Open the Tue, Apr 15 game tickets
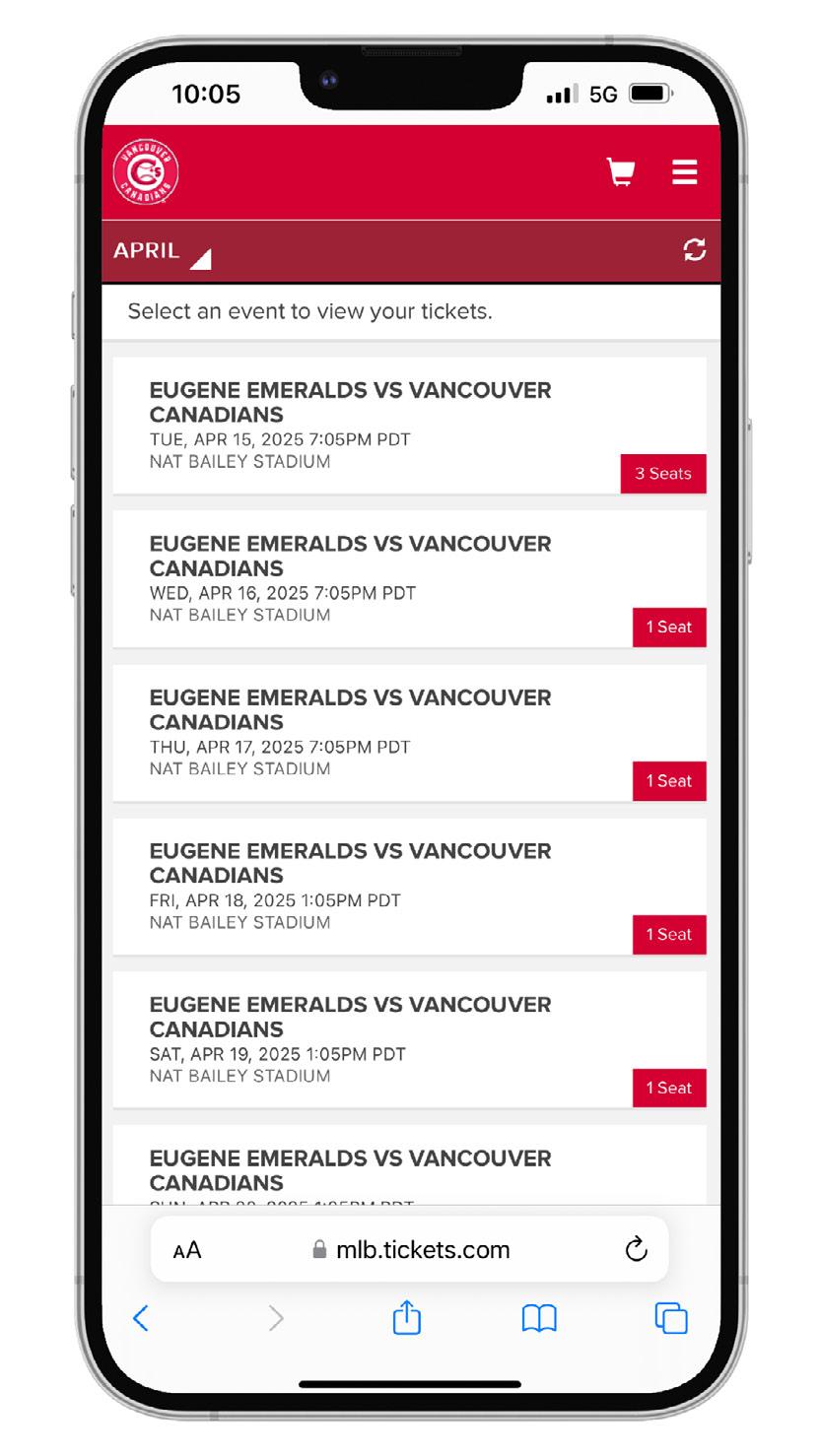Screen dimensions: 820x1456 410,426
